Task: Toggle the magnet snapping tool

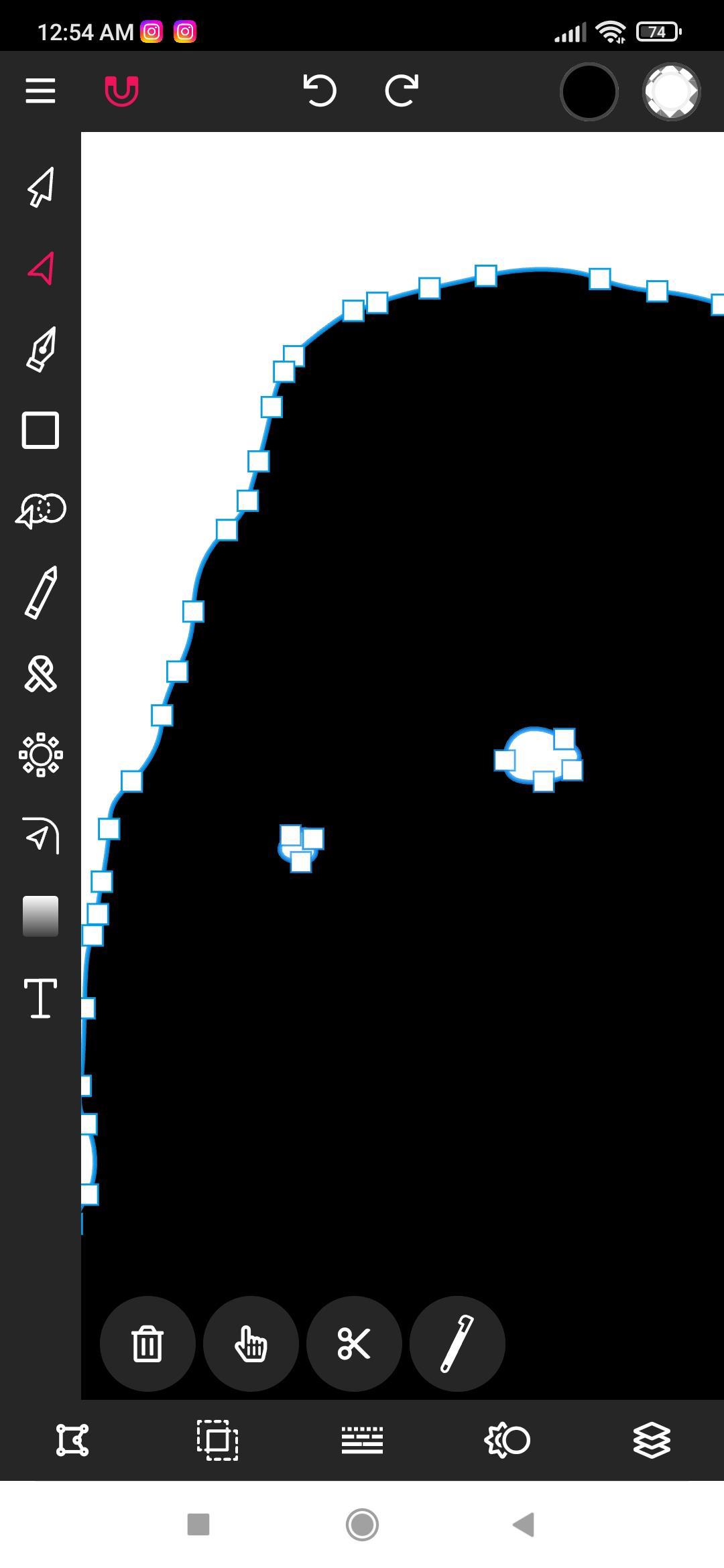Action: click(121, 91)
